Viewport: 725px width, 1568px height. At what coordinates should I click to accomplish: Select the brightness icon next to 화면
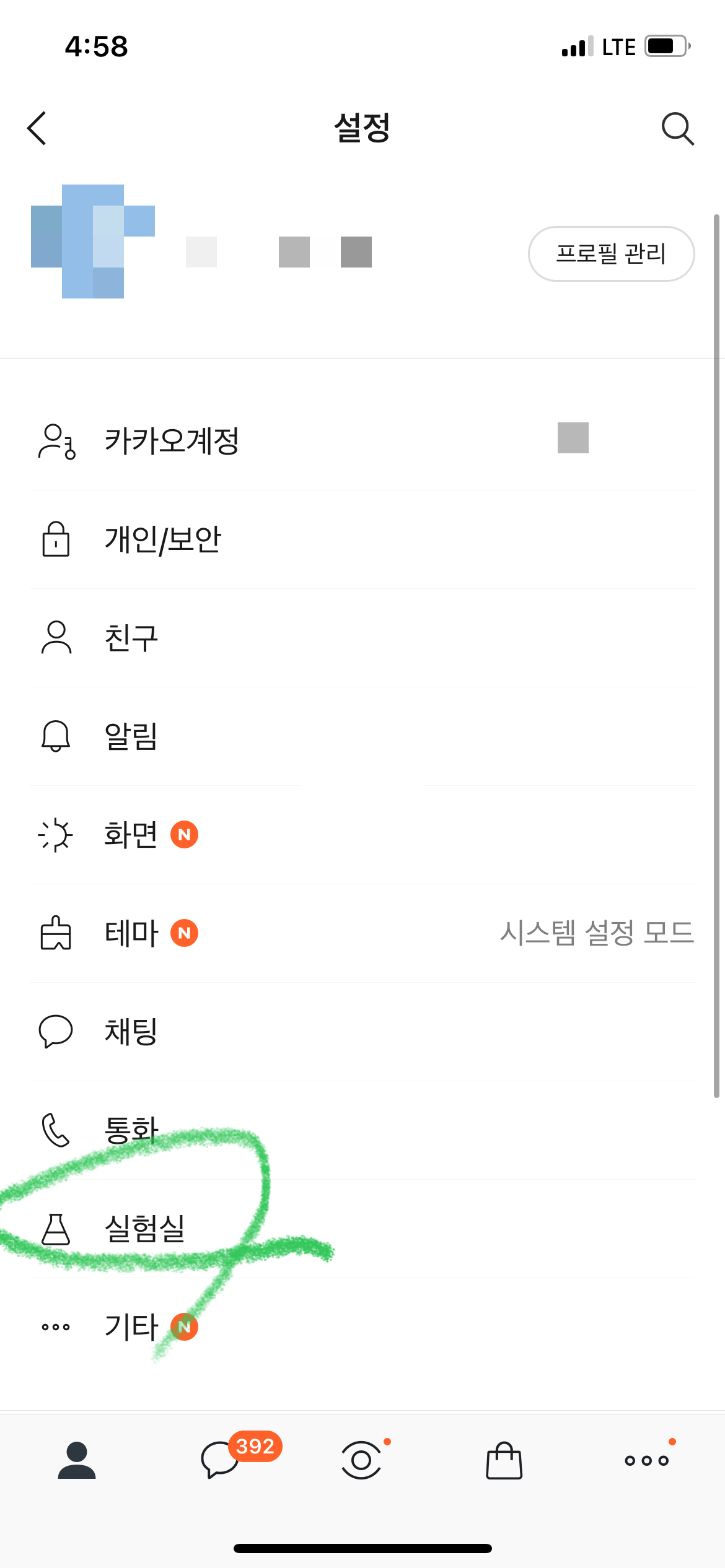(x=56, y=835)
